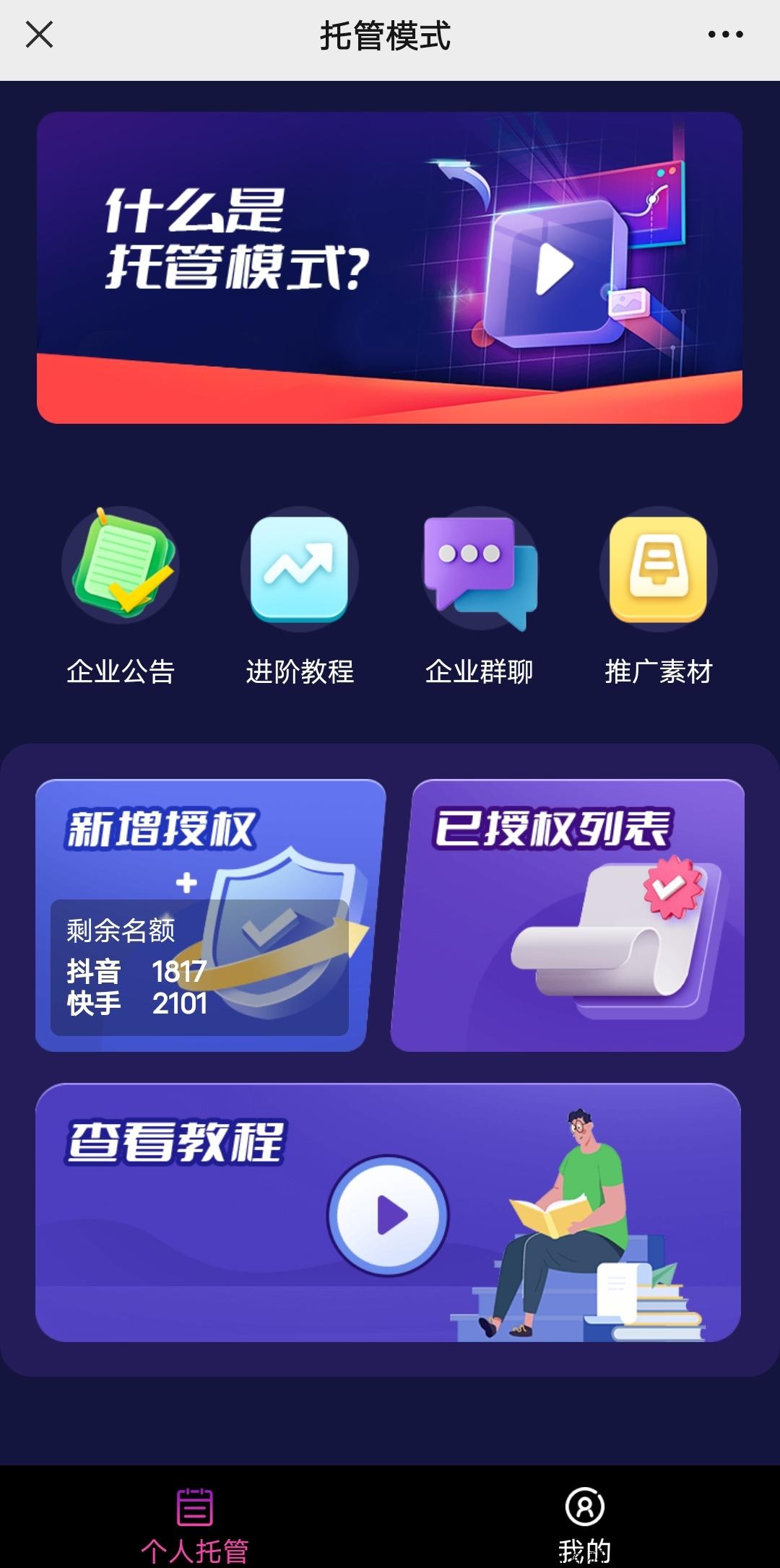Close the 托管模式 page

(x=39, y=35)
